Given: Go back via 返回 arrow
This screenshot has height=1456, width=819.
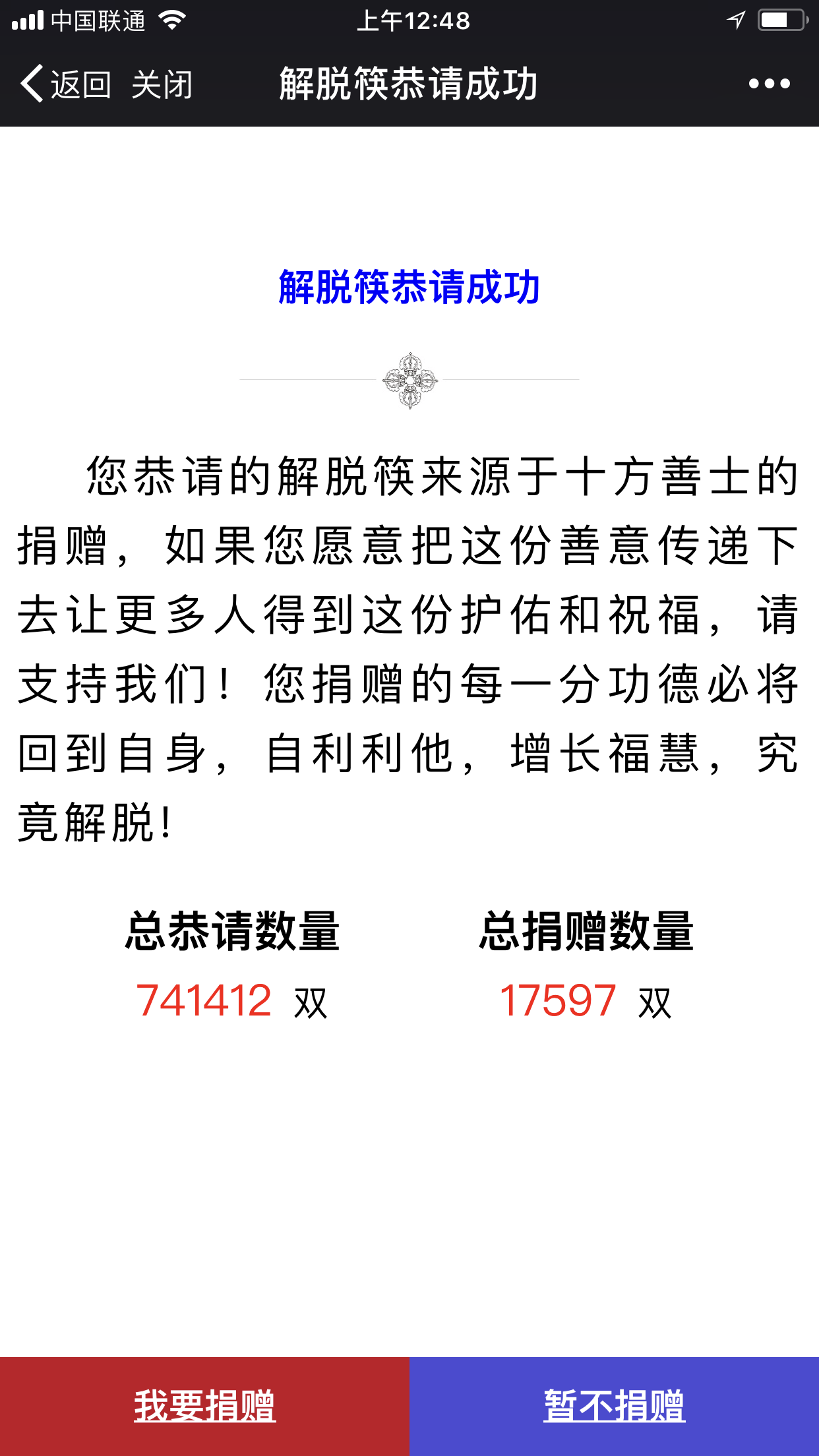Looking at the screenshot, I should pos(64,84).
